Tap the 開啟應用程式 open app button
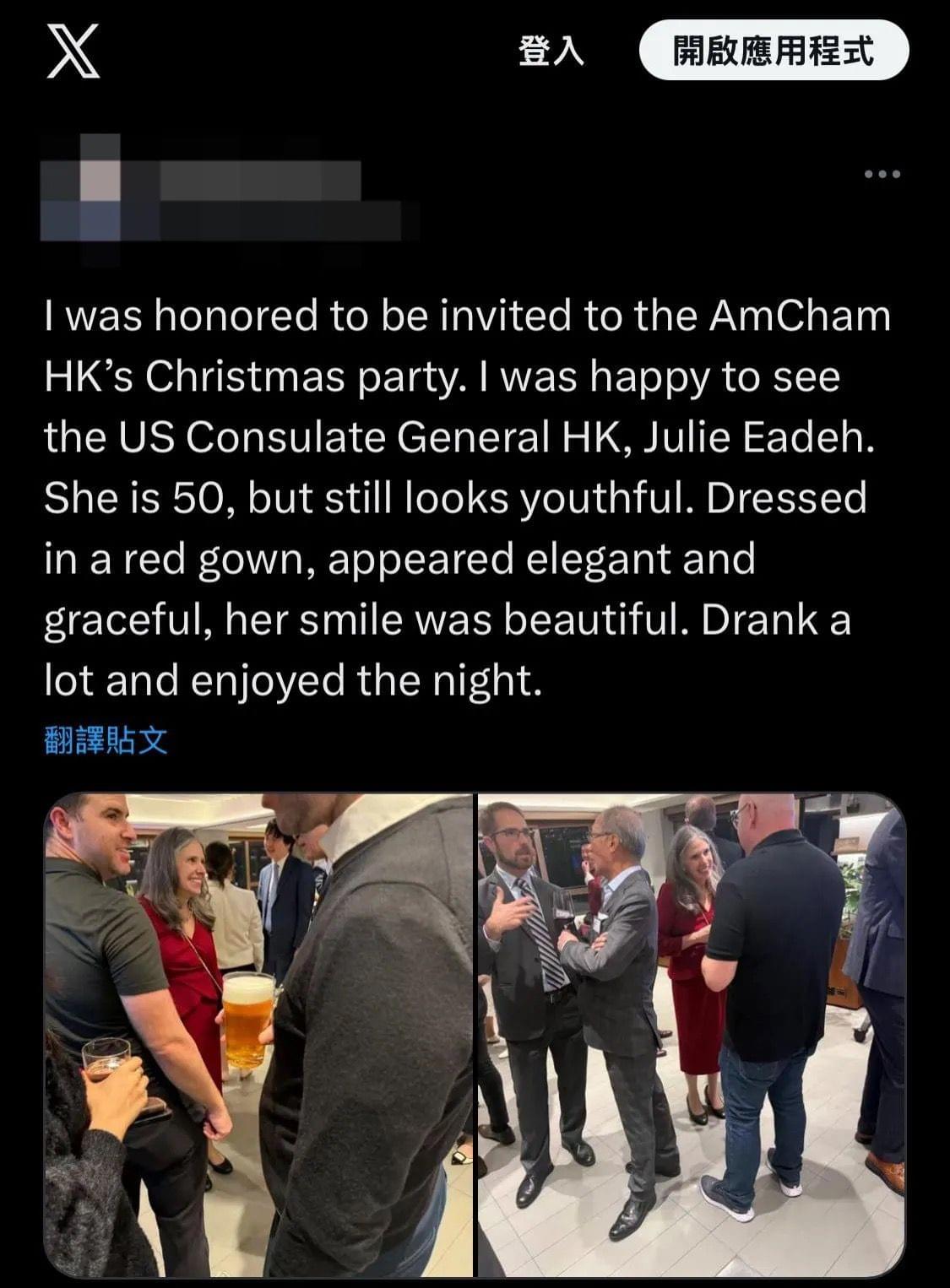 [x=774, y=51]
